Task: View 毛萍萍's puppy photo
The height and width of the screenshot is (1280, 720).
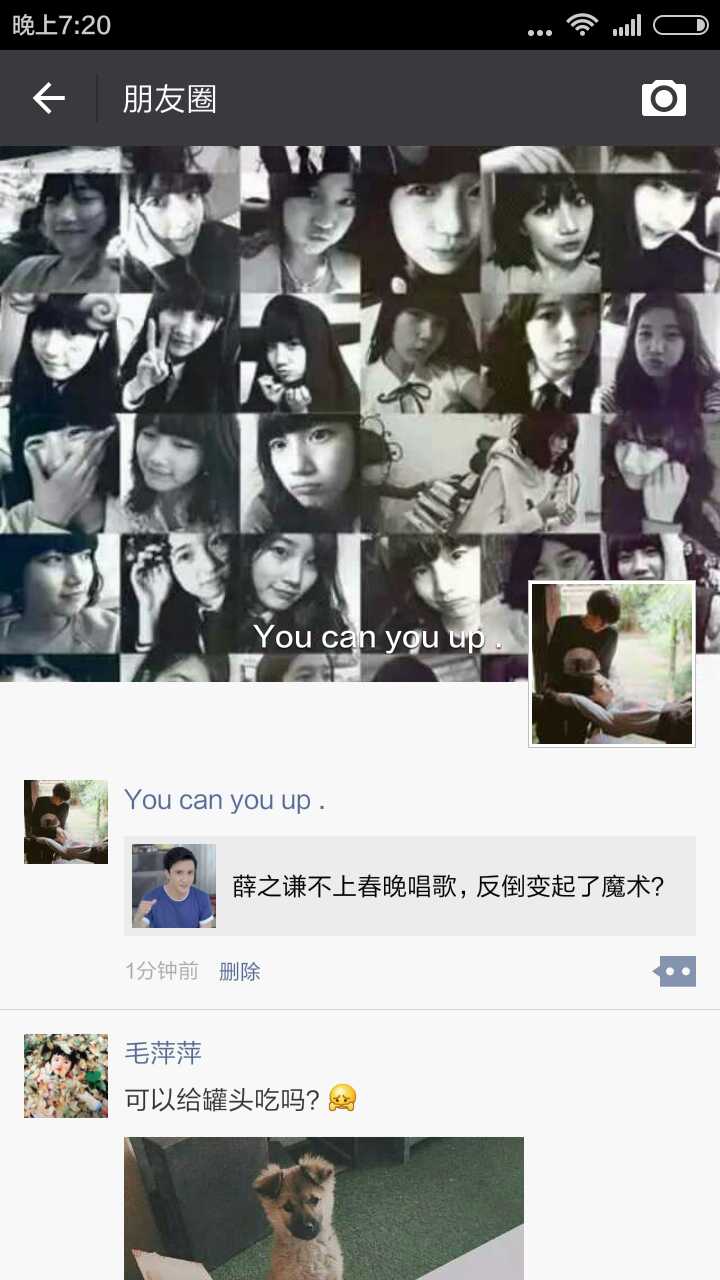Action: pyautogui.click(x=323, y=1208)
